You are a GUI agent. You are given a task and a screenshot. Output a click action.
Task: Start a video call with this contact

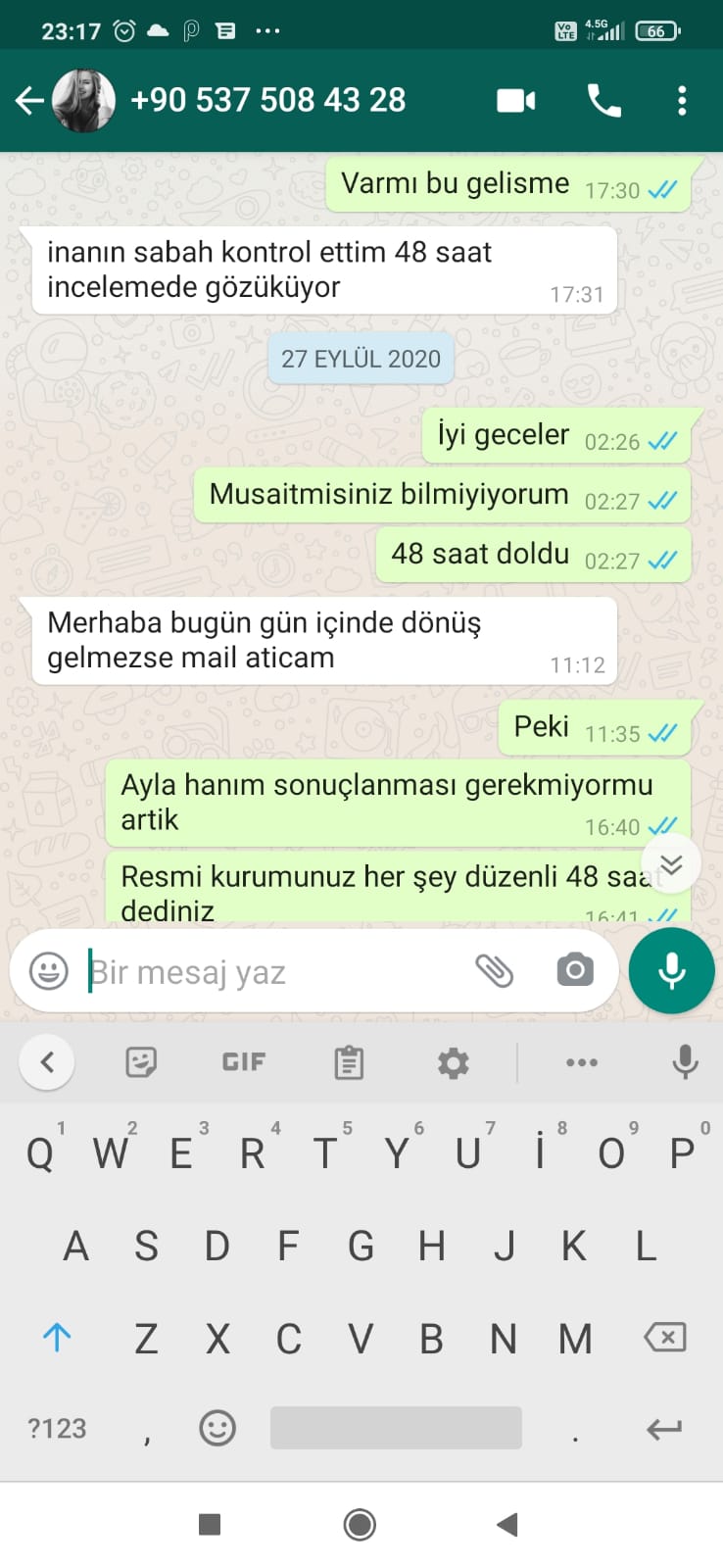(x=516, y=100)
